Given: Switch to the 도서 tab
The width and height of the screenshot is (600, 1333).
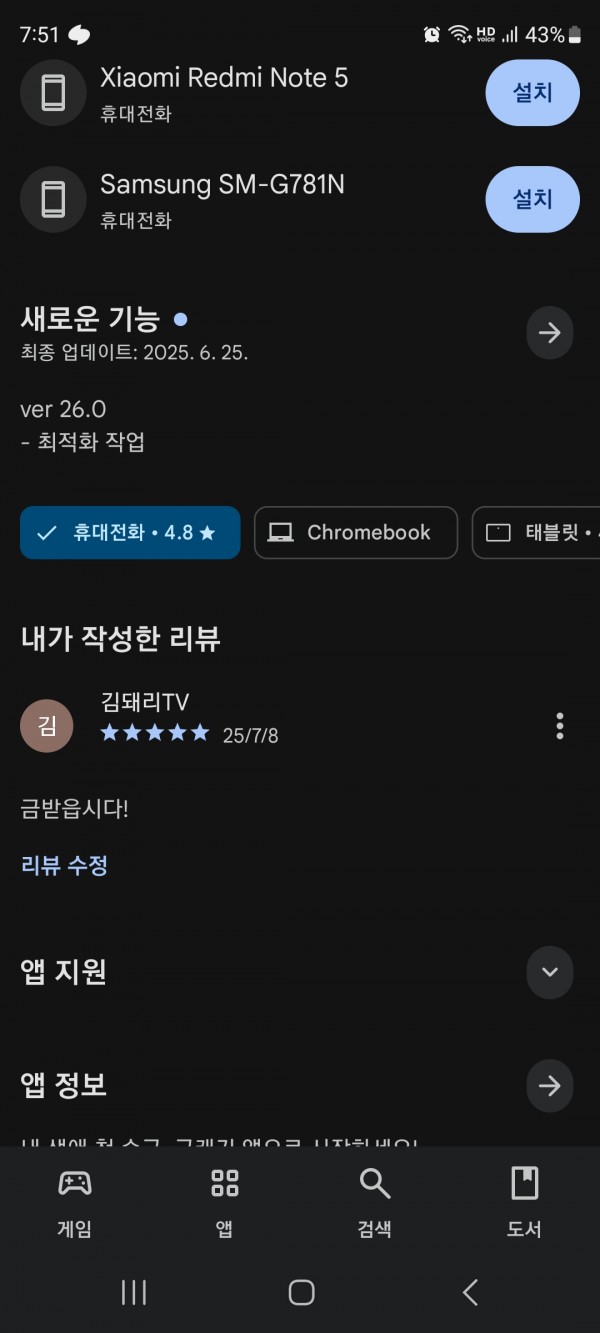Looking at the screenshot, I should point(524,1203).
